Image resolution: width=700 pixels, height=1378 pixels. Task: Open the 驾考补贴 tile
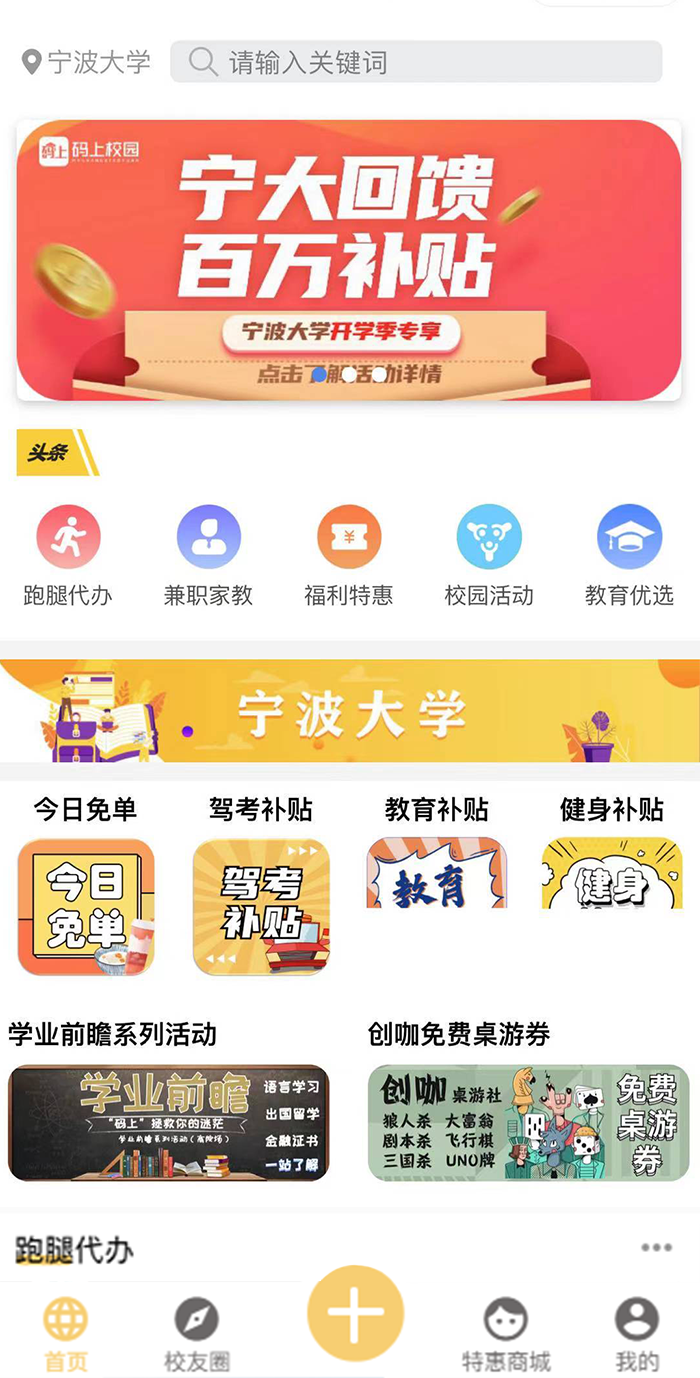pyautogui.click(x=261, y=906)
